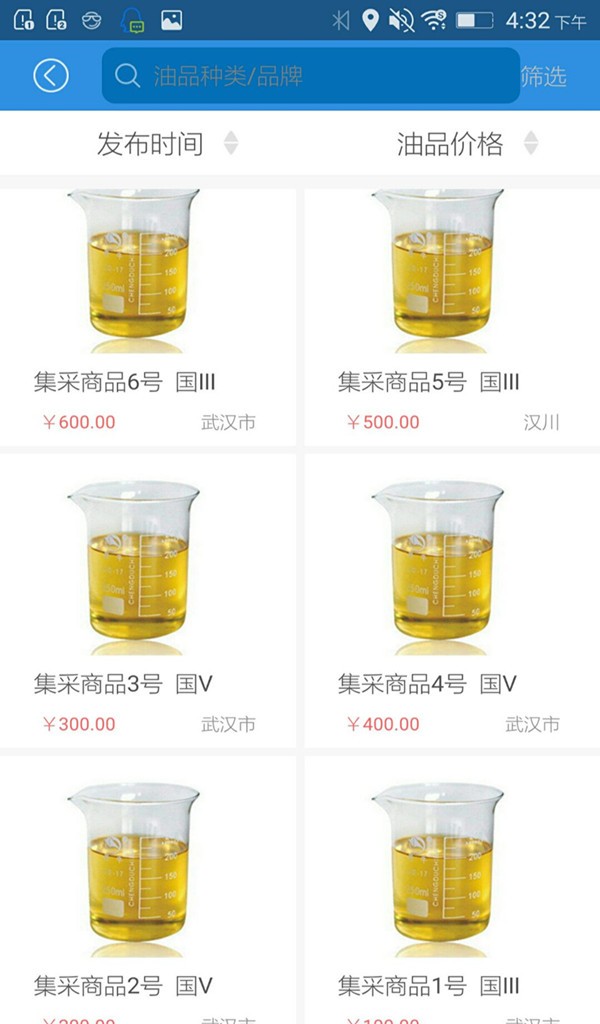Open product 集采商品5号 国III
Viewport: 600px width, 1024px height.
(452, 315)
